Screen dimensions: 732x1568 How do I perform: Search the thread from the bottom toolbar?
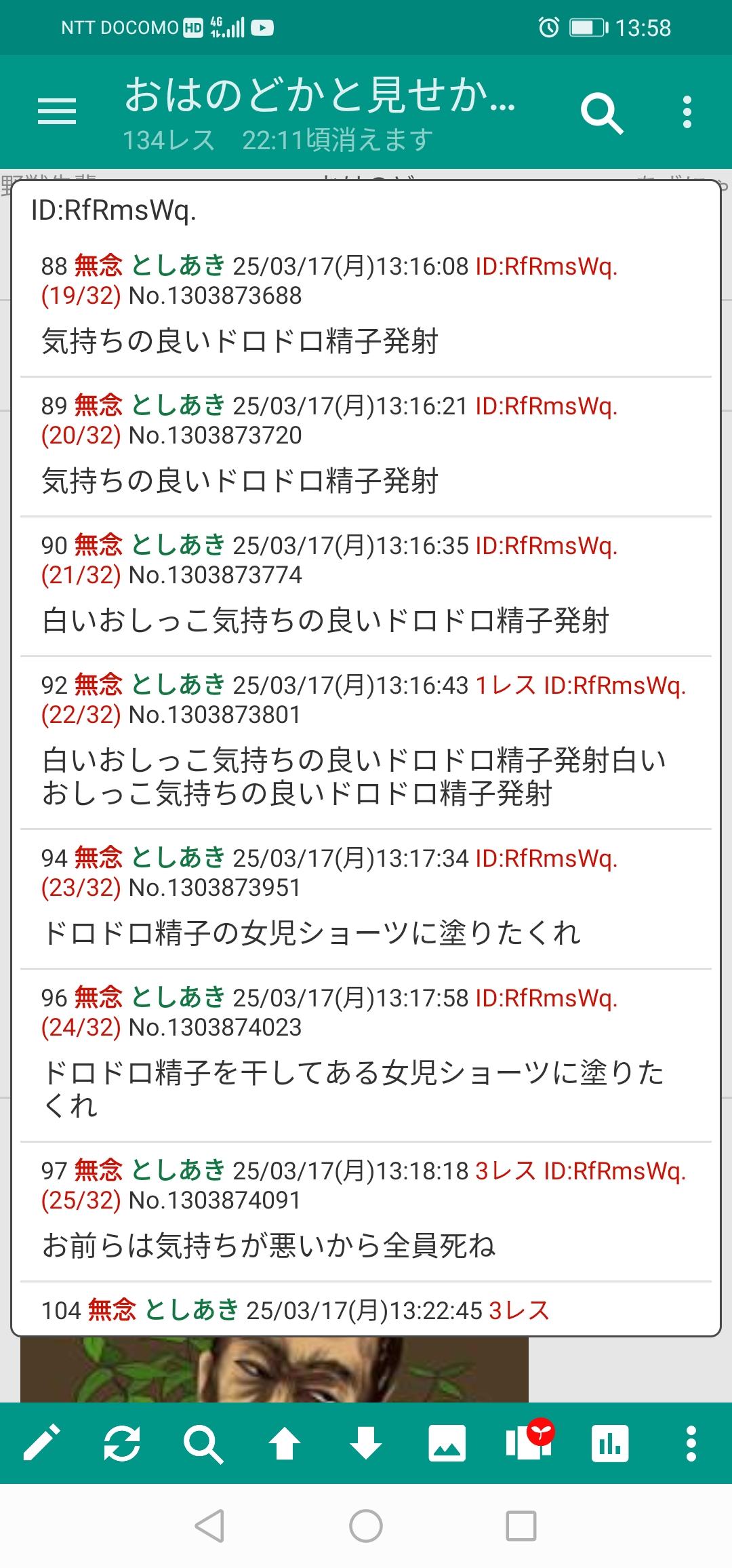point(203,1443)
